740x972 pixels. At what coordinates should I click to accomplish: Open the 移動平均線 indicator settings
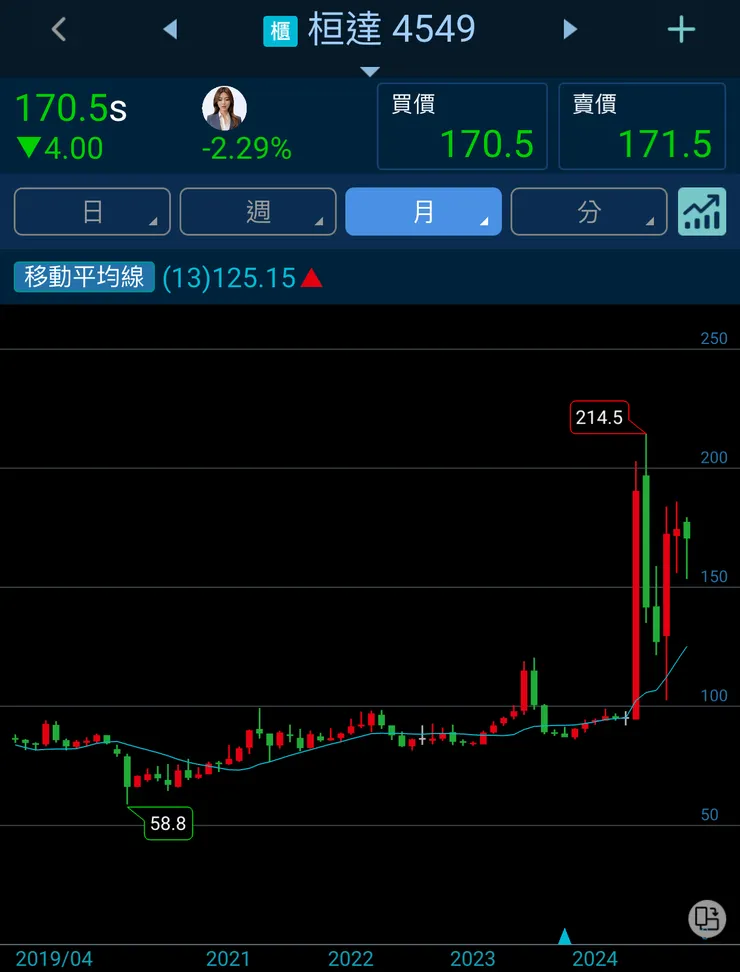coord(84,277)
